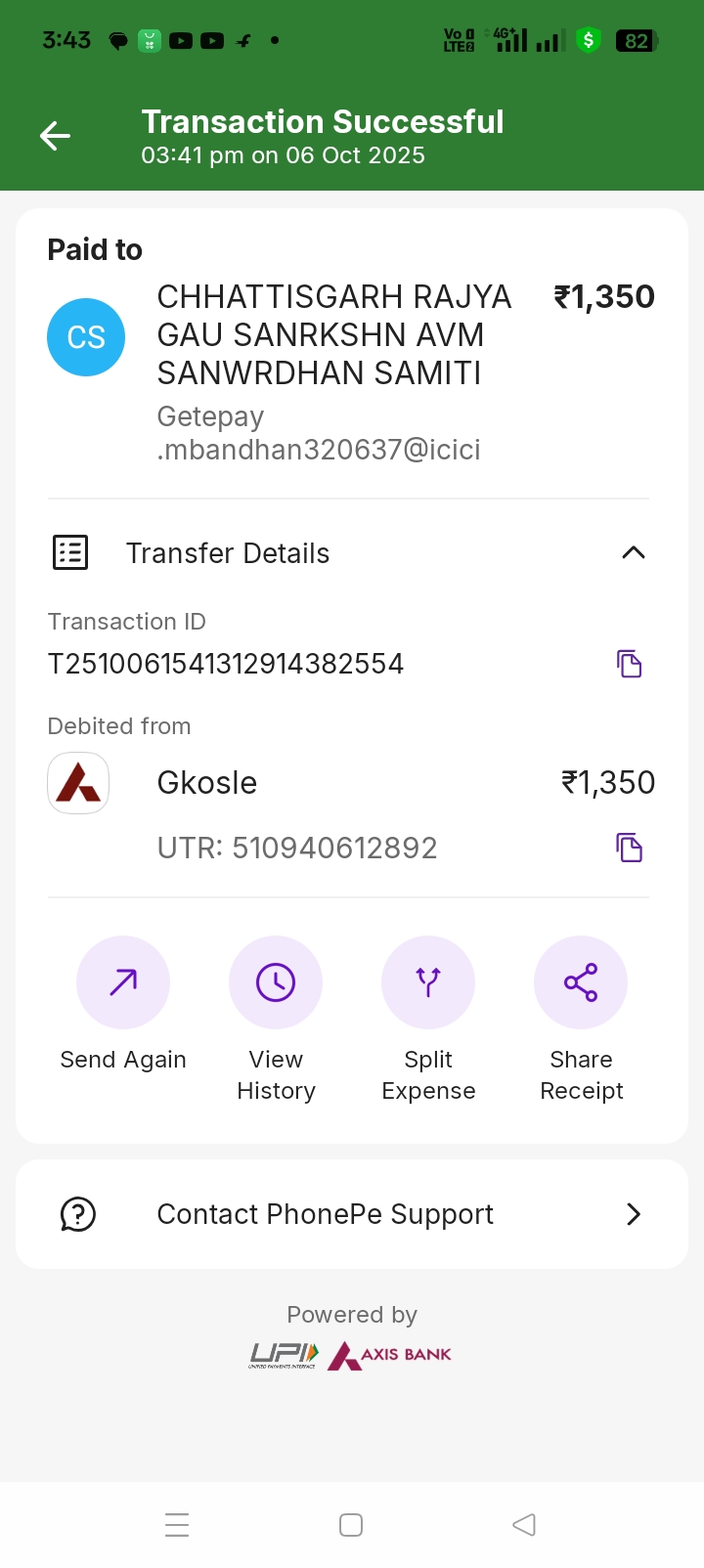The width and height of the screenshot is (704, 1568).
Task: Open Contact PhonePe Support
Action: [x=352, y=1214]
